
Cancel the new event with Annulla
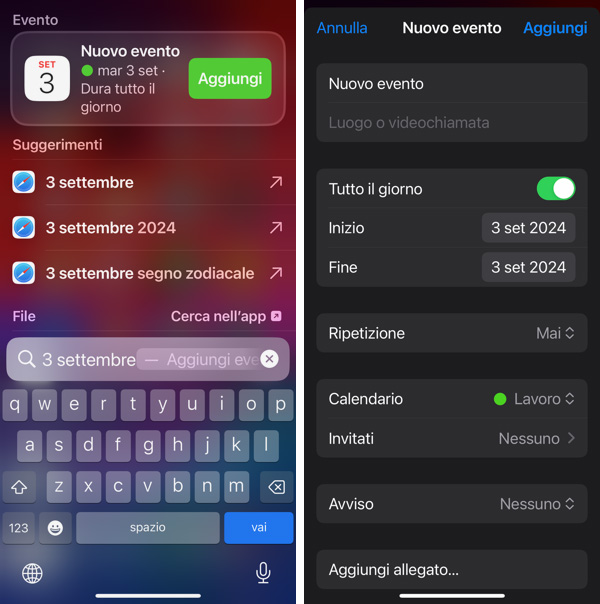[x=342, y=28]
